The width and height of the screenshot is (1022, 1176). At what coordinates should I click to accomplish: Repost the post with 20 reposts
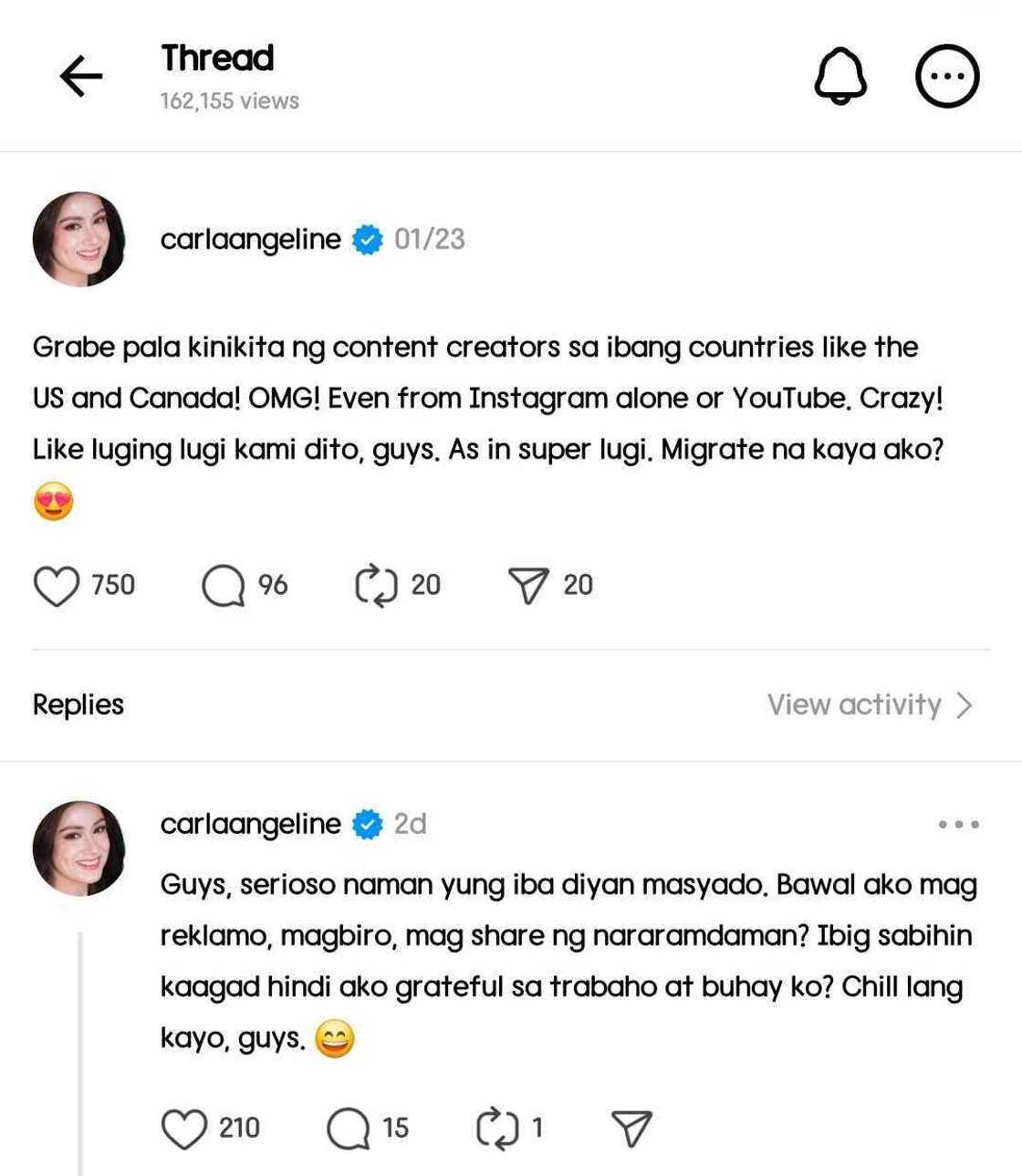point(376,585)
